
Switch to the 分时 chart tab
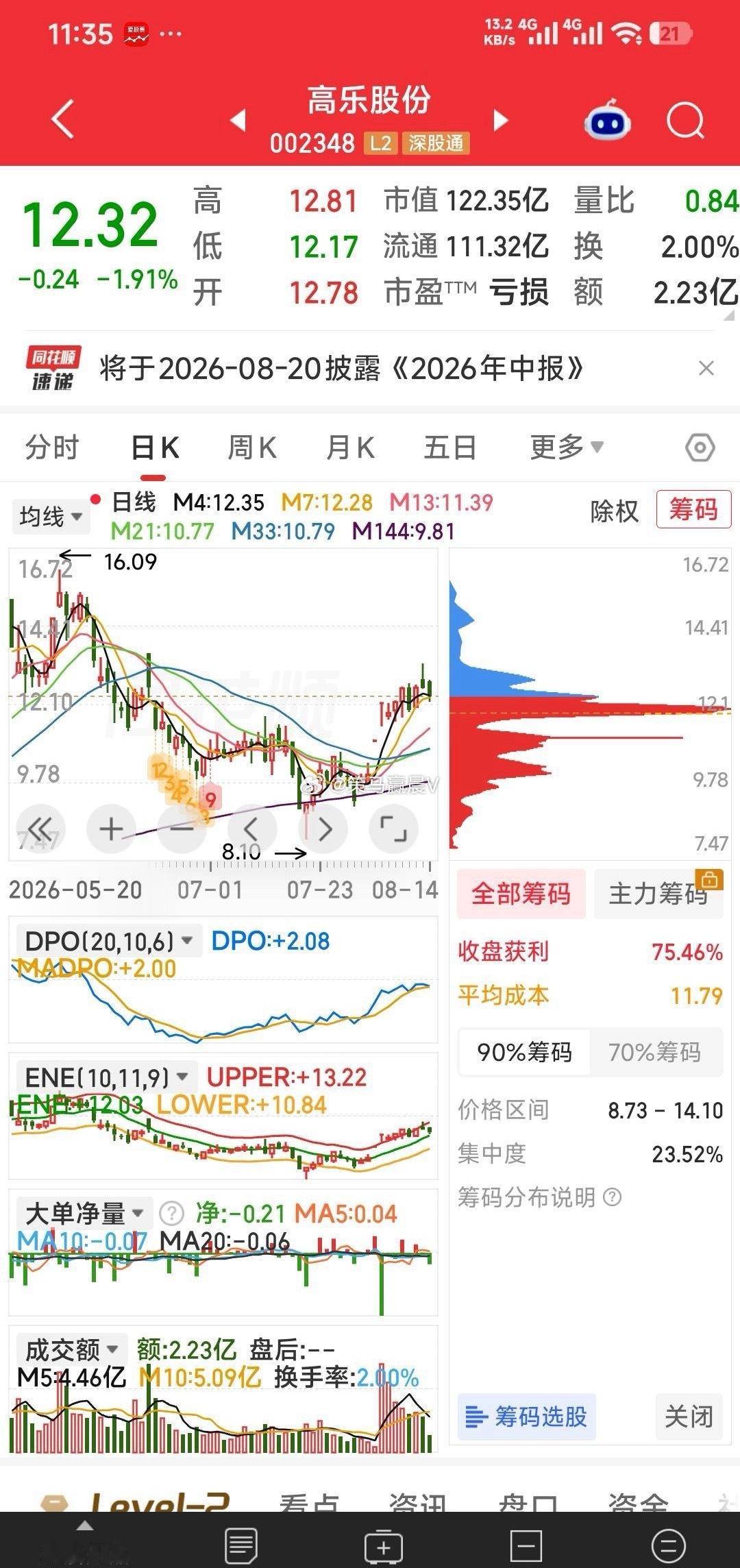click(52, 448)
